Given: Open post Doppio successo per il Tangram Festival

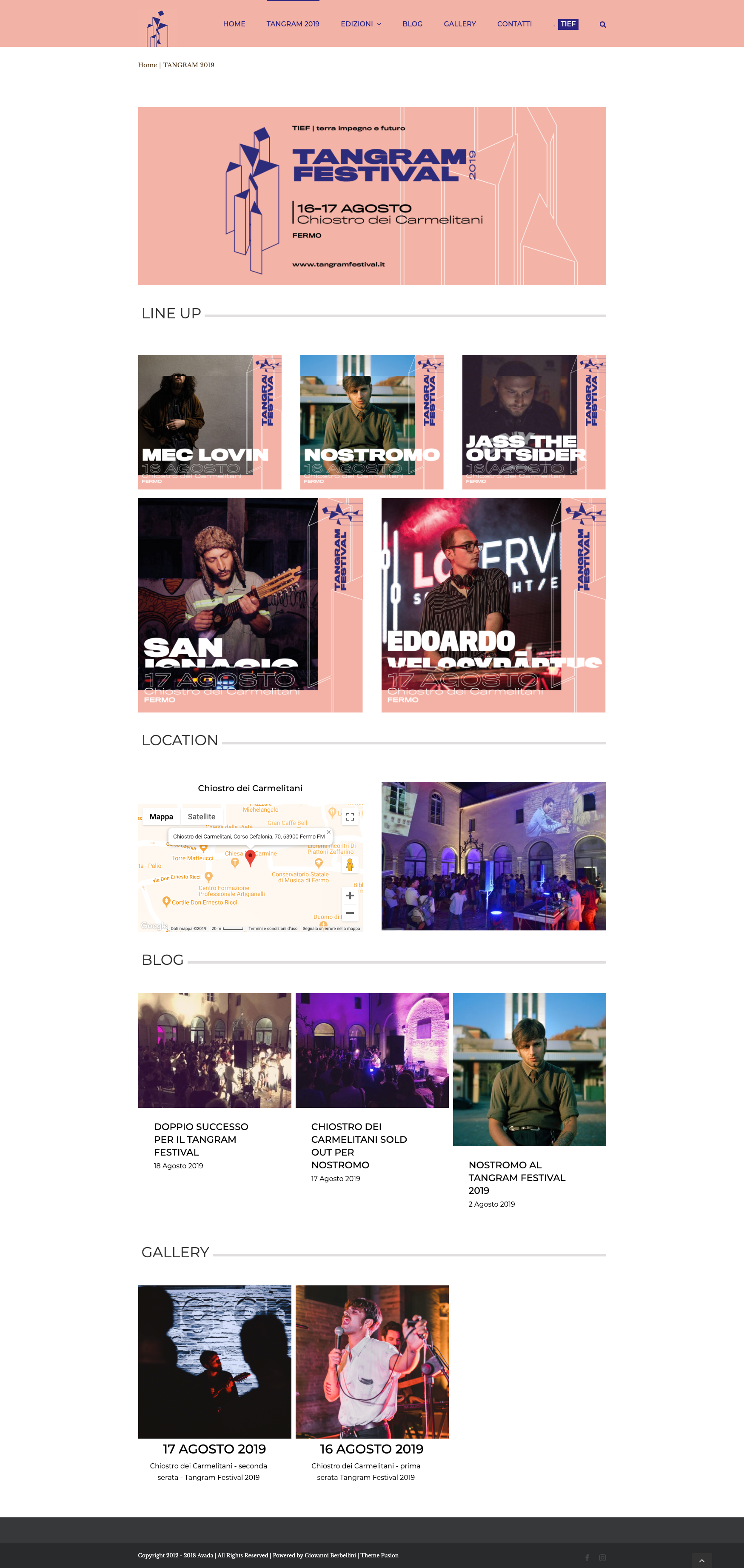Looking at the screenshot, I should [x=201, y=1139].
